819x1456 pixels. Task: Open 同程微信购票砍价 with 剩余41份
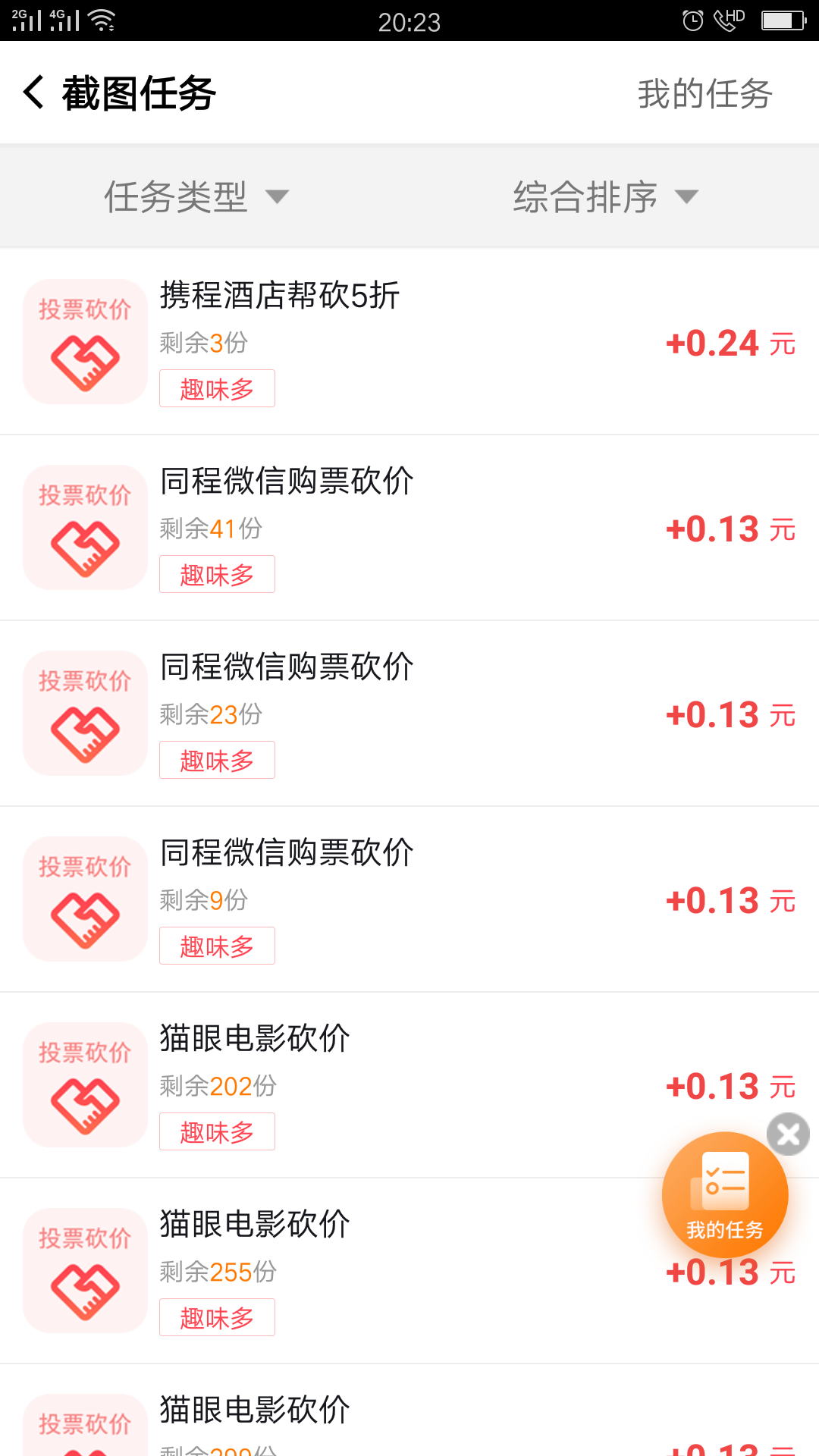pyautogui.click(x=409, y=528)
